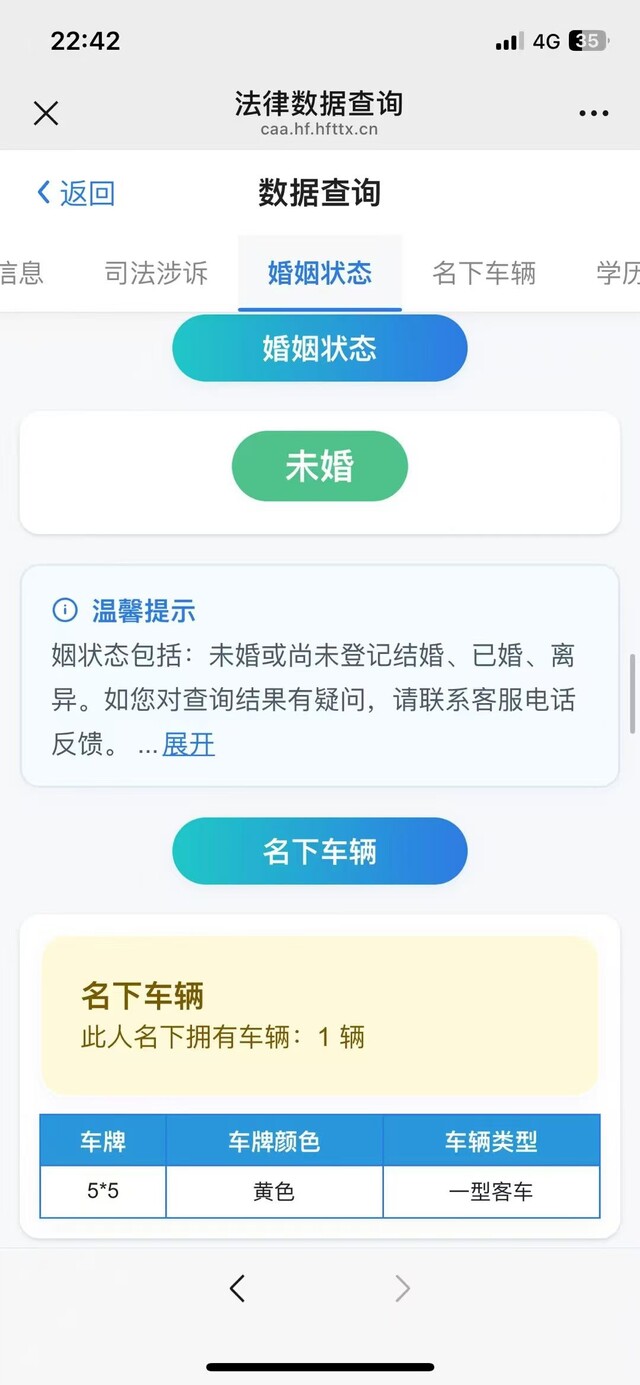Open the three-dot overflow menu
The image size is (640, 1385).
(593, 113)
